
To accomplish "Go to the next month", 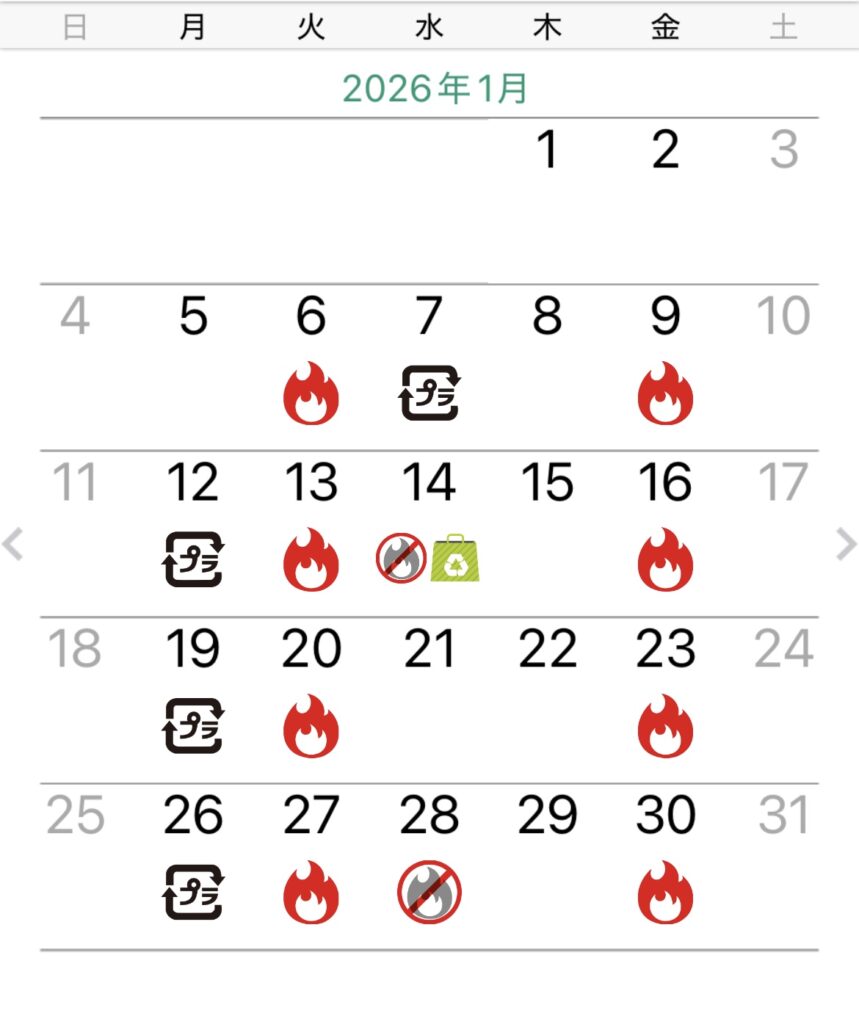I will (x=846, y=545).
